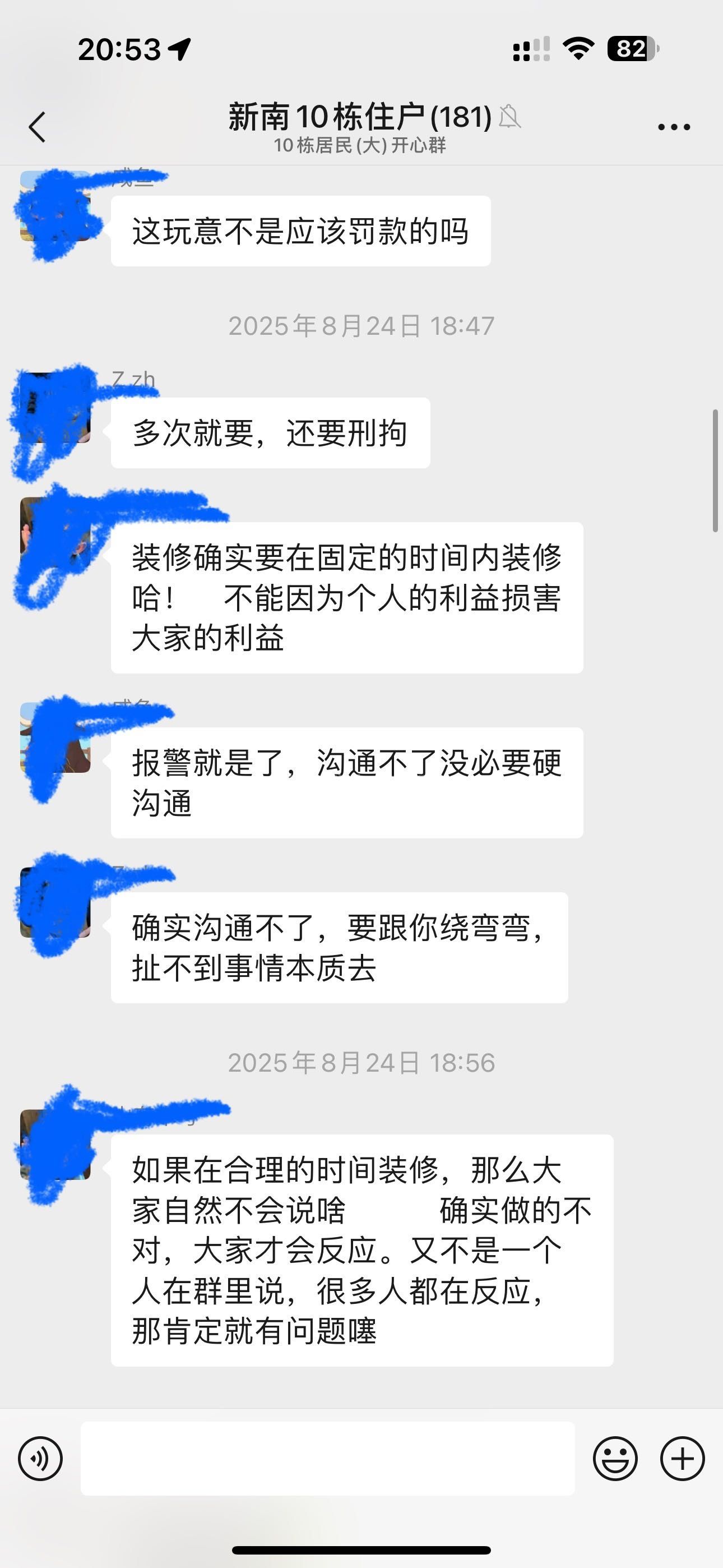Open avatar of sender of '多次就要，还要刑拘'

55,408
